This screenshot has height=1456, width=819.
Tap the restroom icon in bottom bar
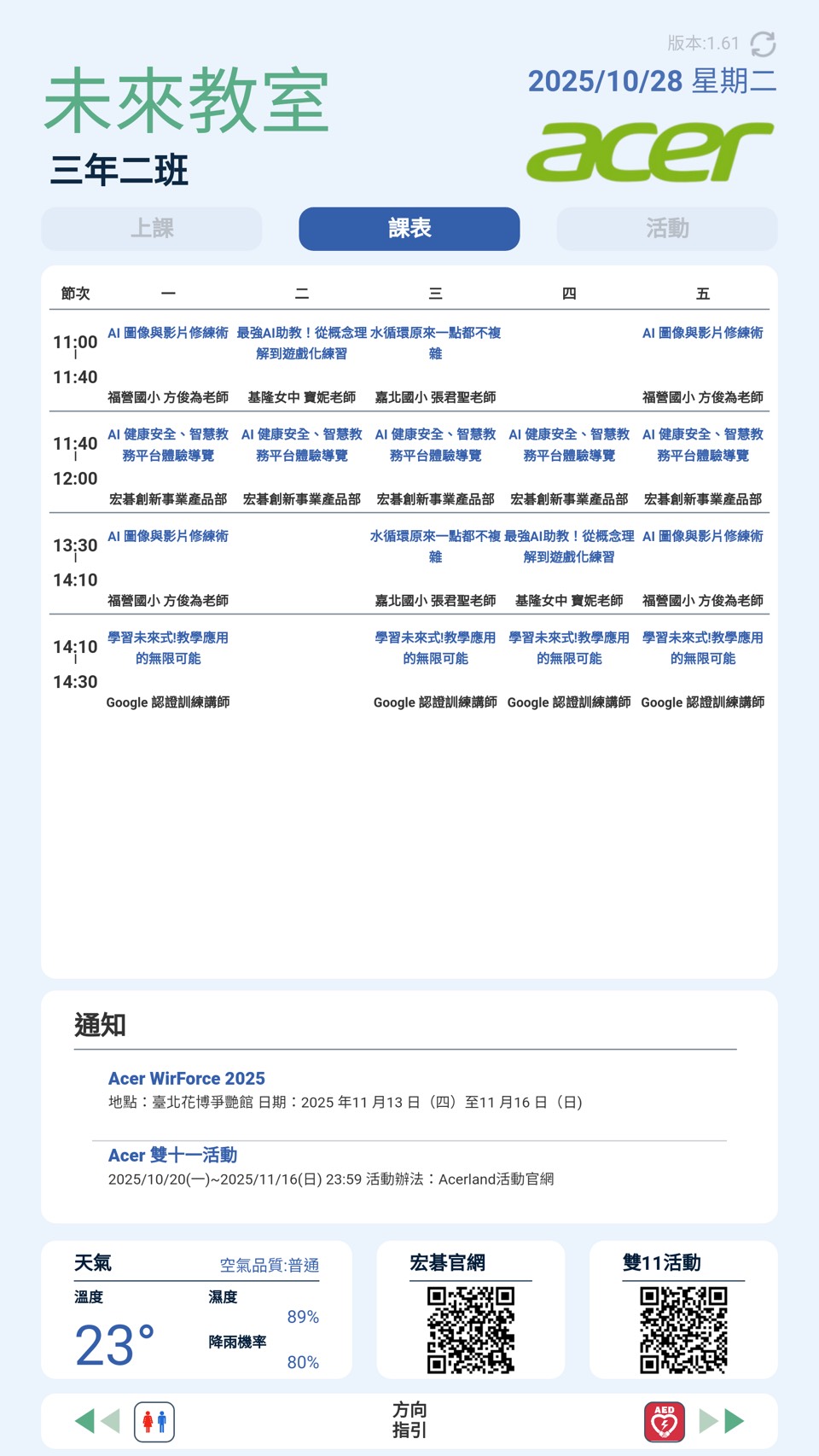[154, 1420]
